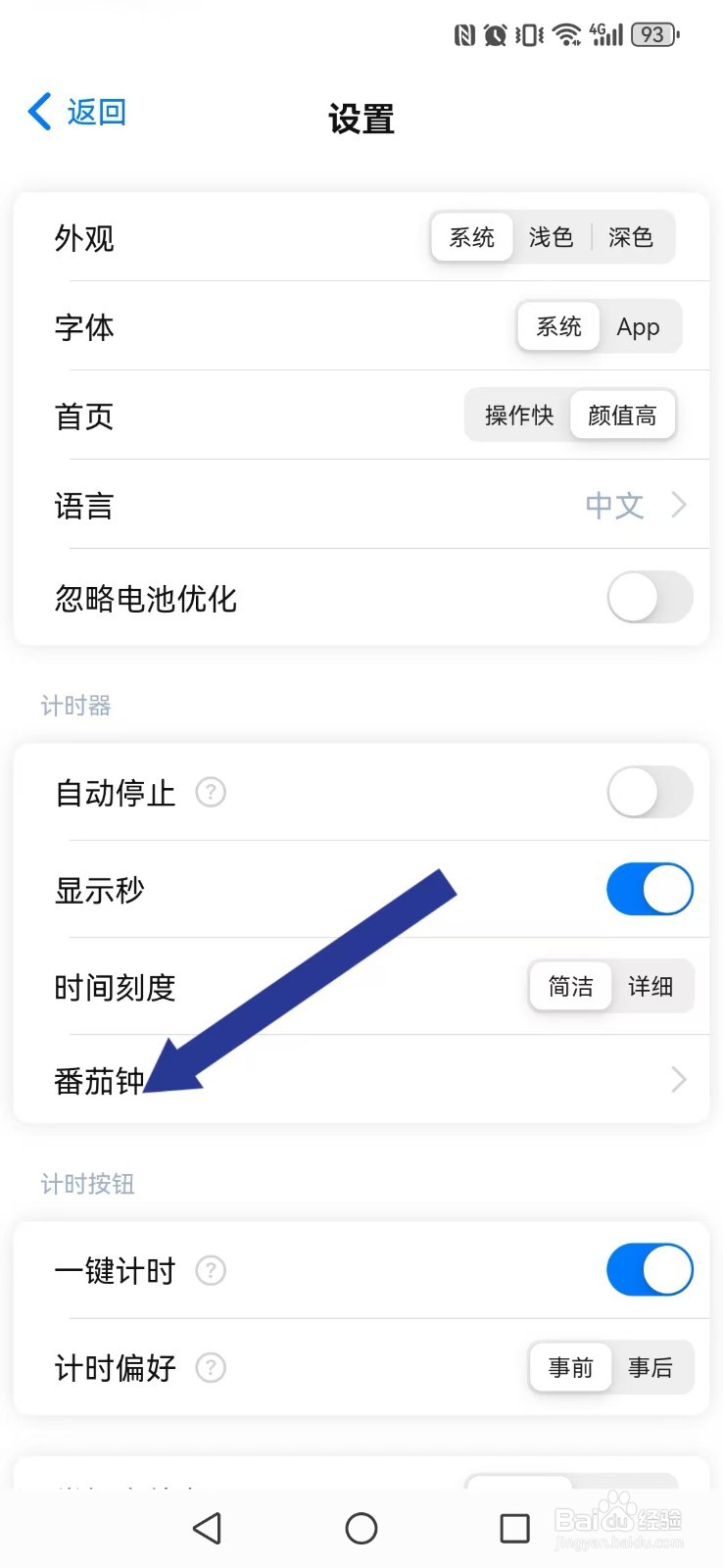Expand the 番茄钟 settings via its arrow
This screenshot has height=1568, width=723.
point(677,1079)
